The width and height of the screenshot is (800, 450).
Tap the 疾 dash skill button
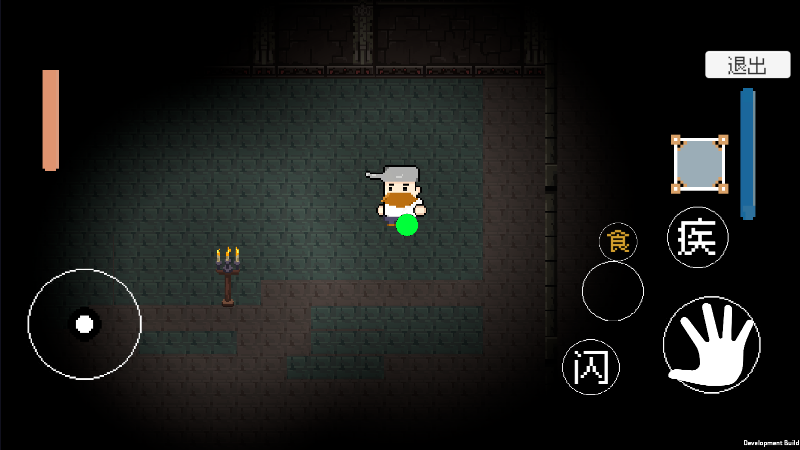(x=698, y=238)
